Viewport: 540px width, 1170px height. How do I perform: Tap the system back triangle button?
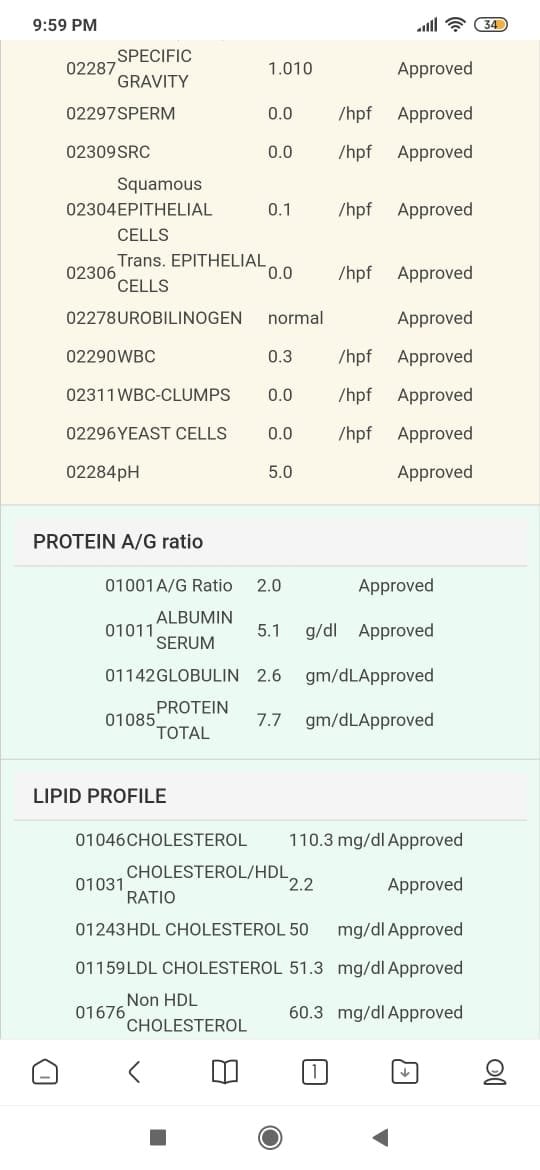tap(380, 1137)
